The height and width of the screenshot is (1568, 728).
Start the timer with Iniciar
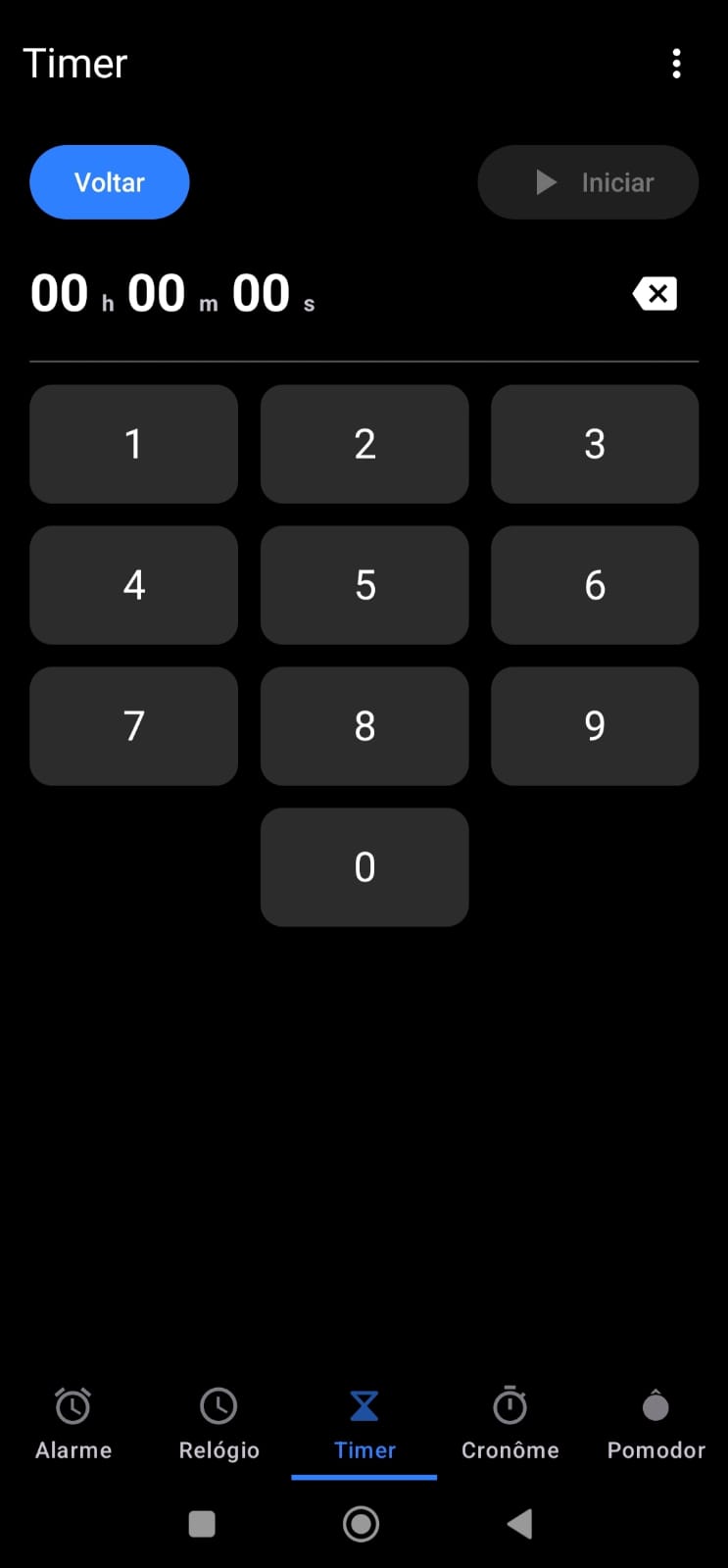coord(588,182)
